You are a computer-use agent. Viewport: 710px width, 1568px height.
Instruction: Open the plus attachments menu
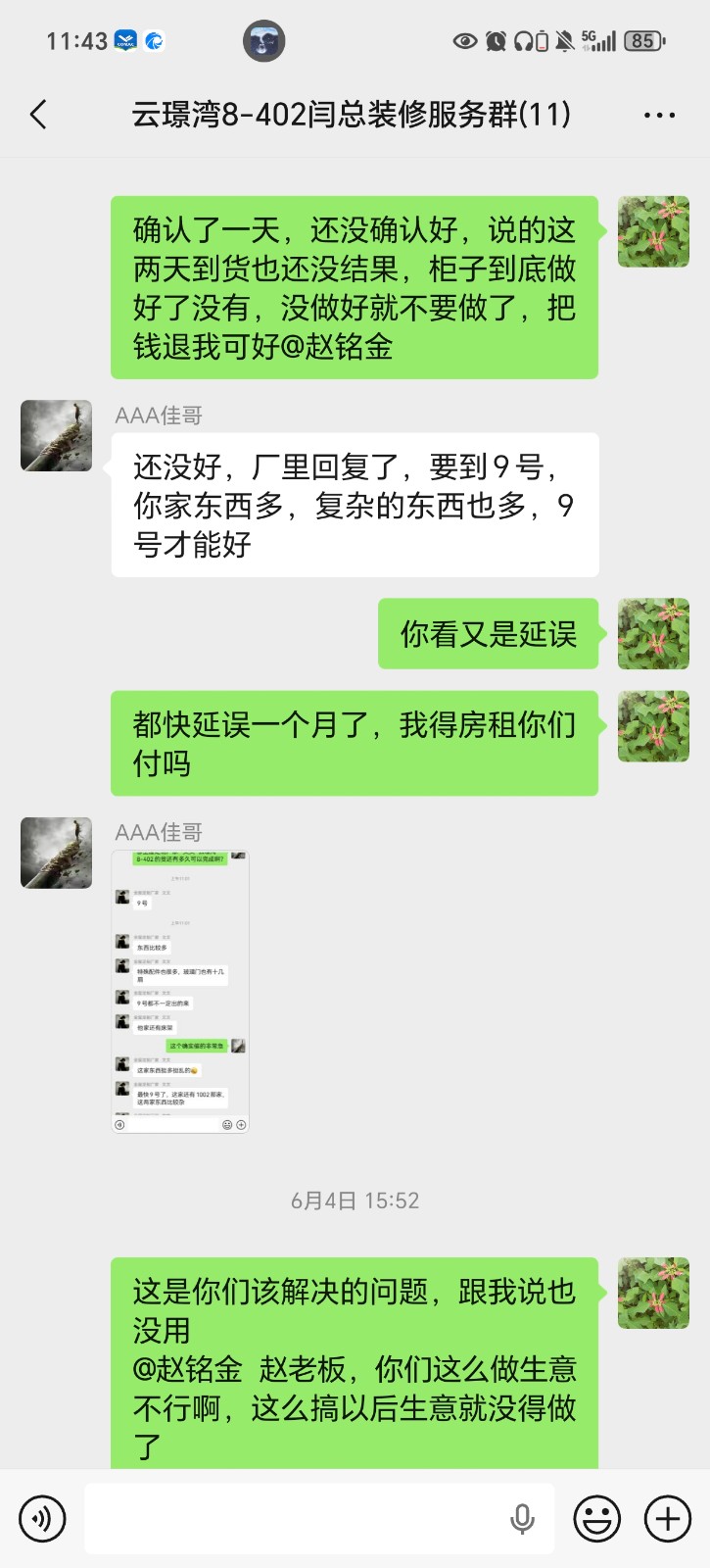point(668,1519)
